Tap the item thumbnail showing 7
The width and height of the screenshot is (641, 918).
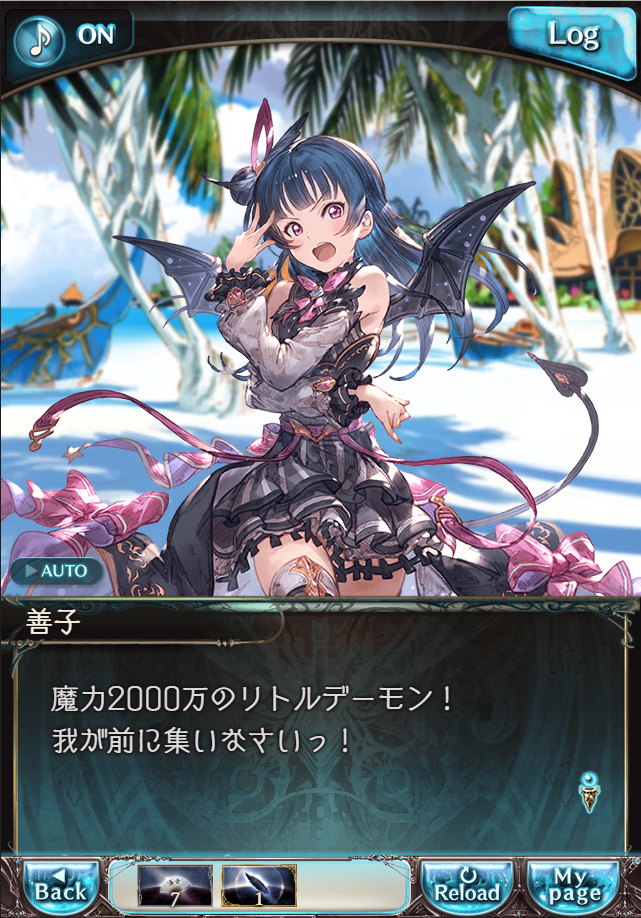click(x=175, y=884)
